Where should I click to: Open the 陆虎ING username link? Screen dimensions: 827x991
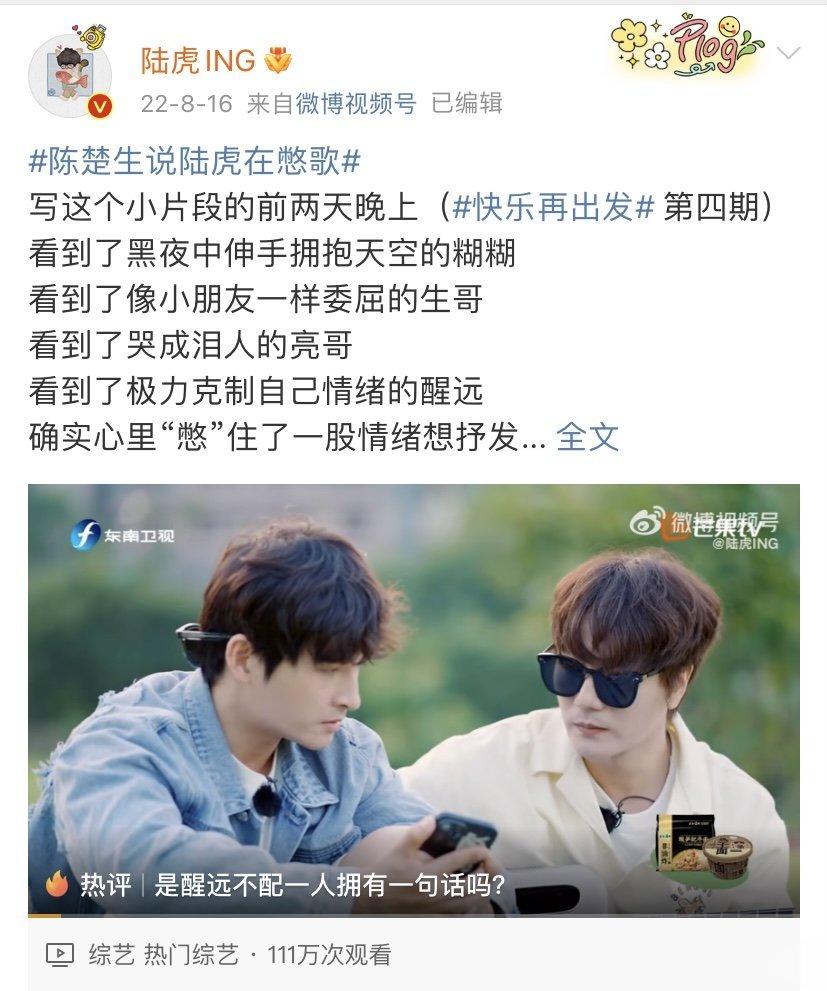(x=198, y=60)
